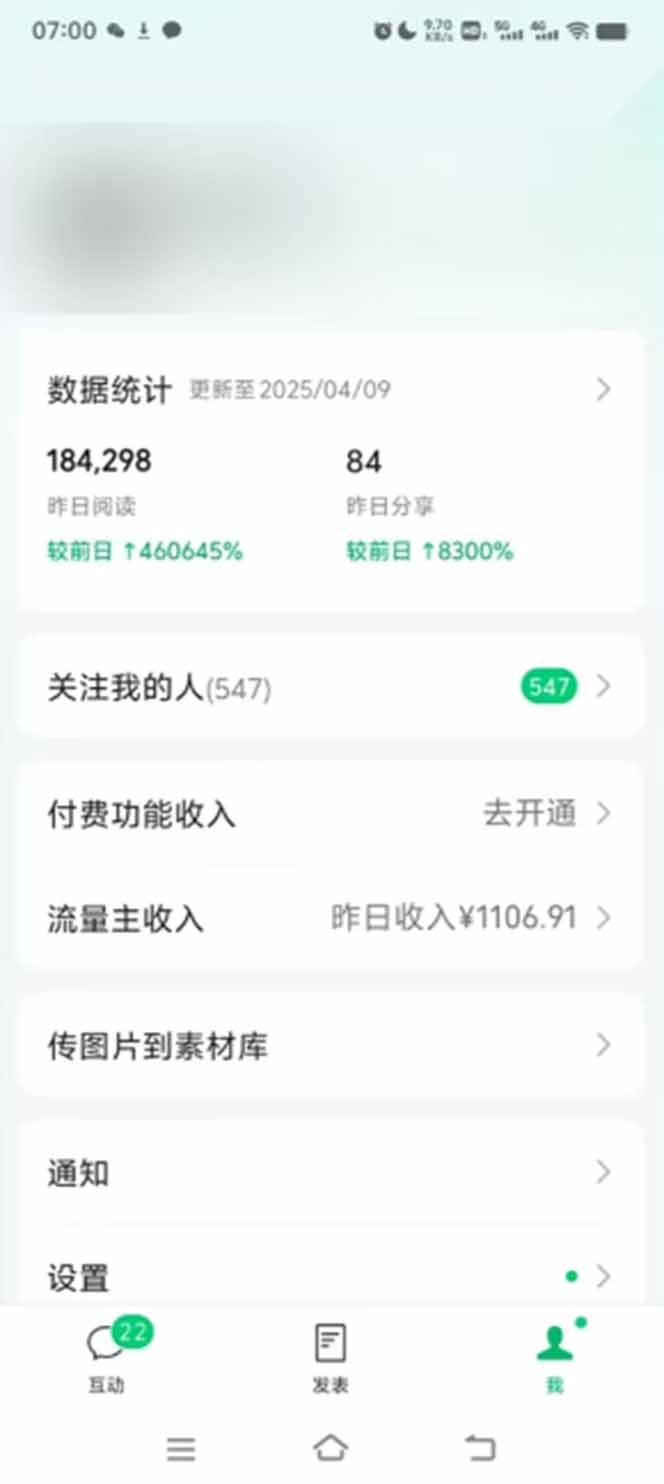The height and width of the screenshot is (1484, 664).
Task: Tap the system back button
Action: tap(480, 1447)
